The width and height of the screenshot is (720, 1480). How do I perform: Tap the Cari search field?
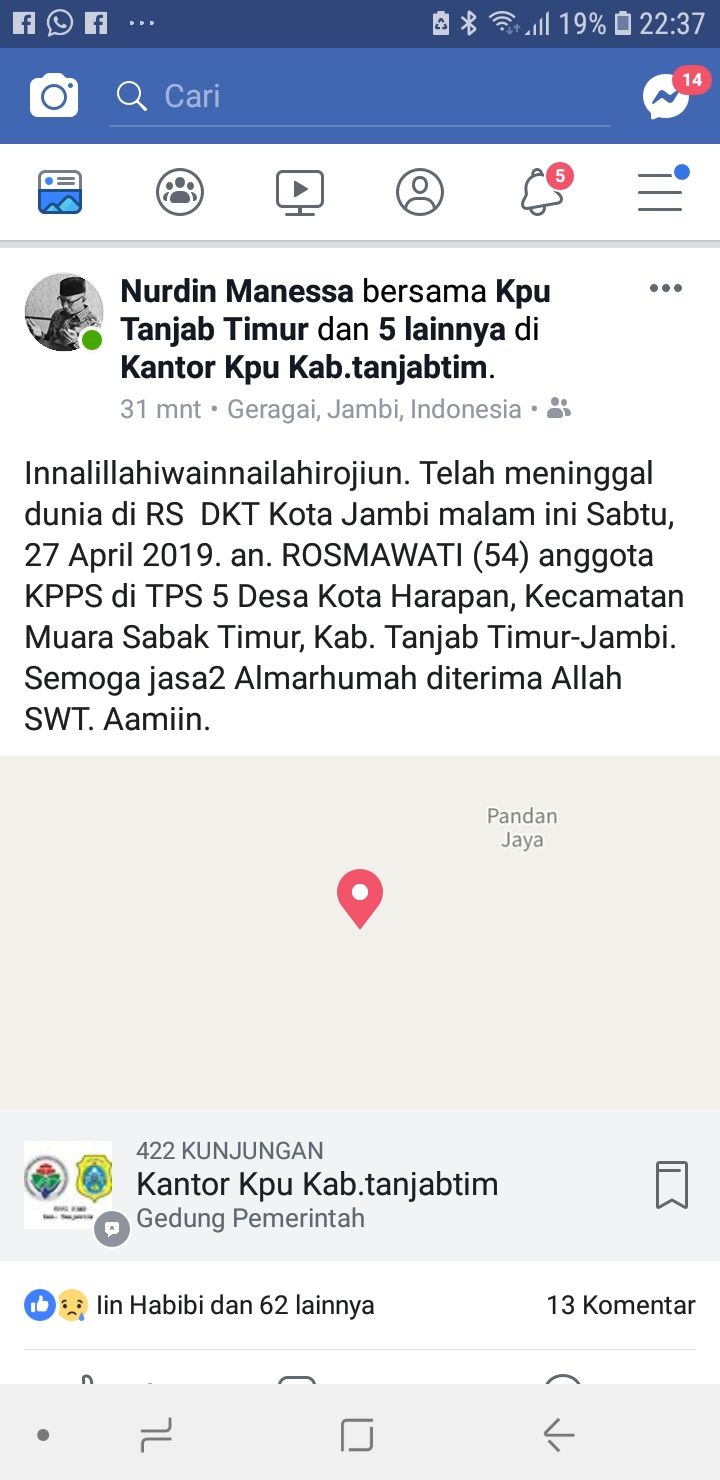click(x=360, y=96)
